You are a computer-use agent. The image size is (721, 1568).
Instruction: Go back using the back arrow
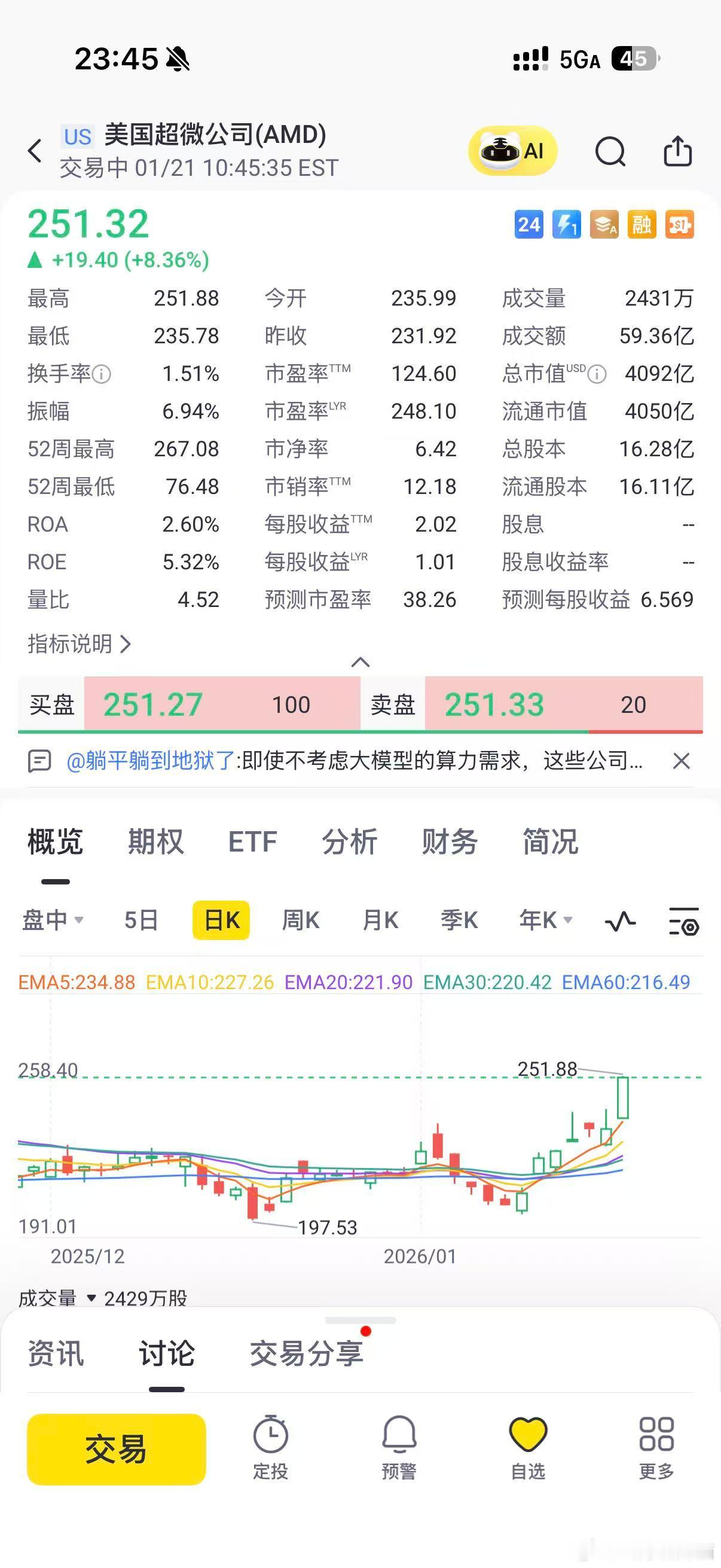35,150
